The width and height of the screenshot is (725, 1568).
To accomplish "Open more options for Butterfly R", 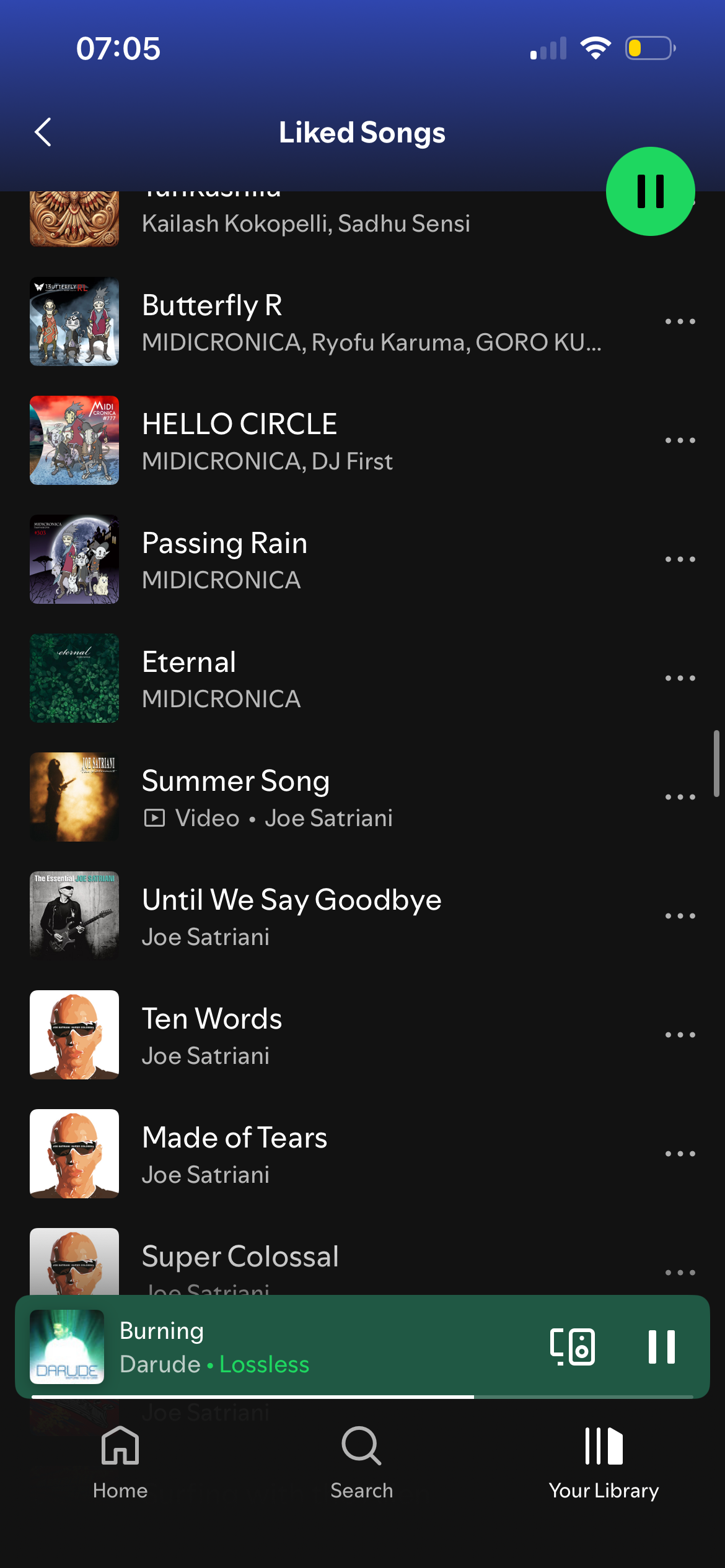I will pos(680,321).
